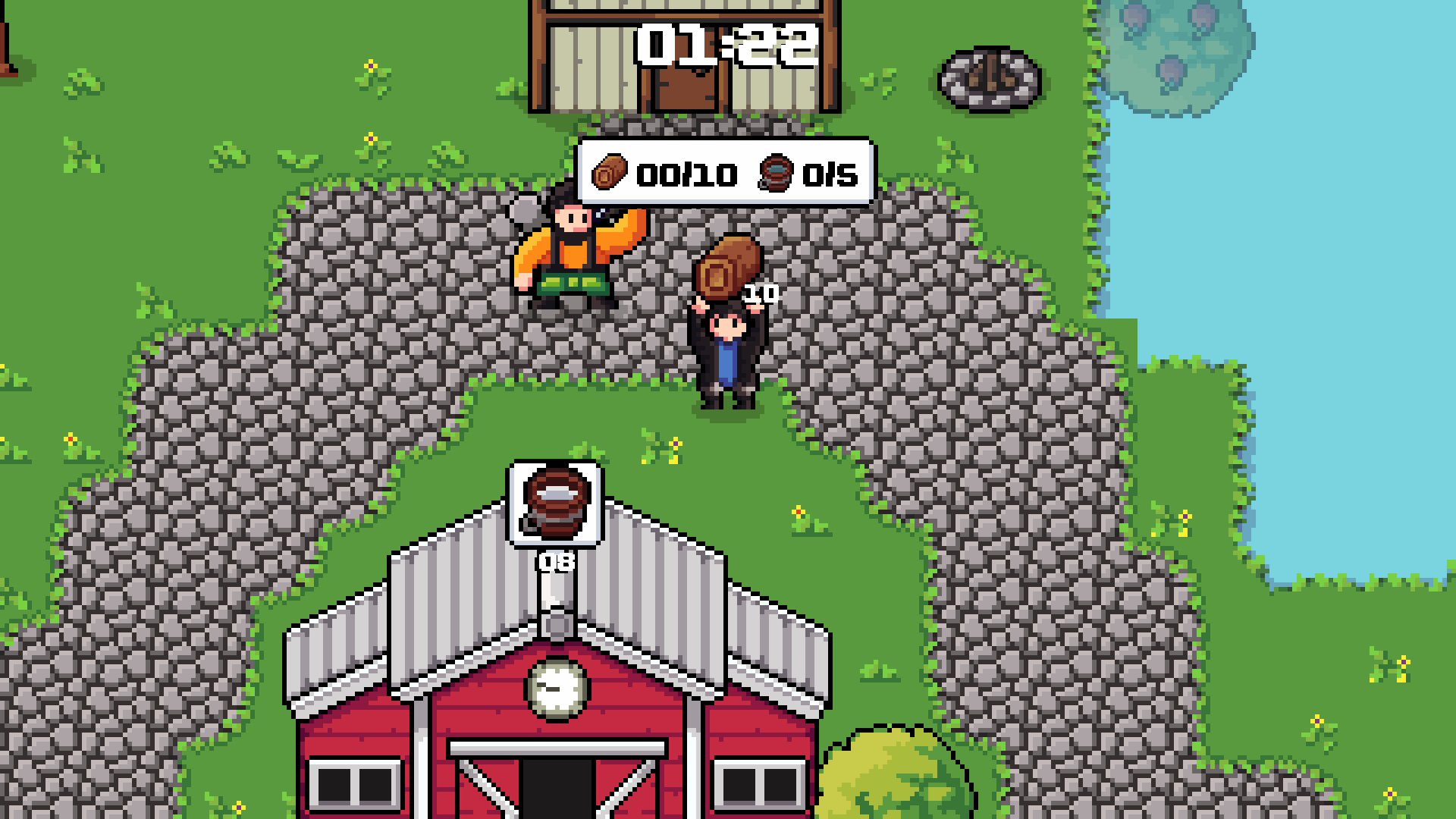1456x819 pixels.
Task: Tap the bucket bubble above the barn
Action: [x=556, y=504]
